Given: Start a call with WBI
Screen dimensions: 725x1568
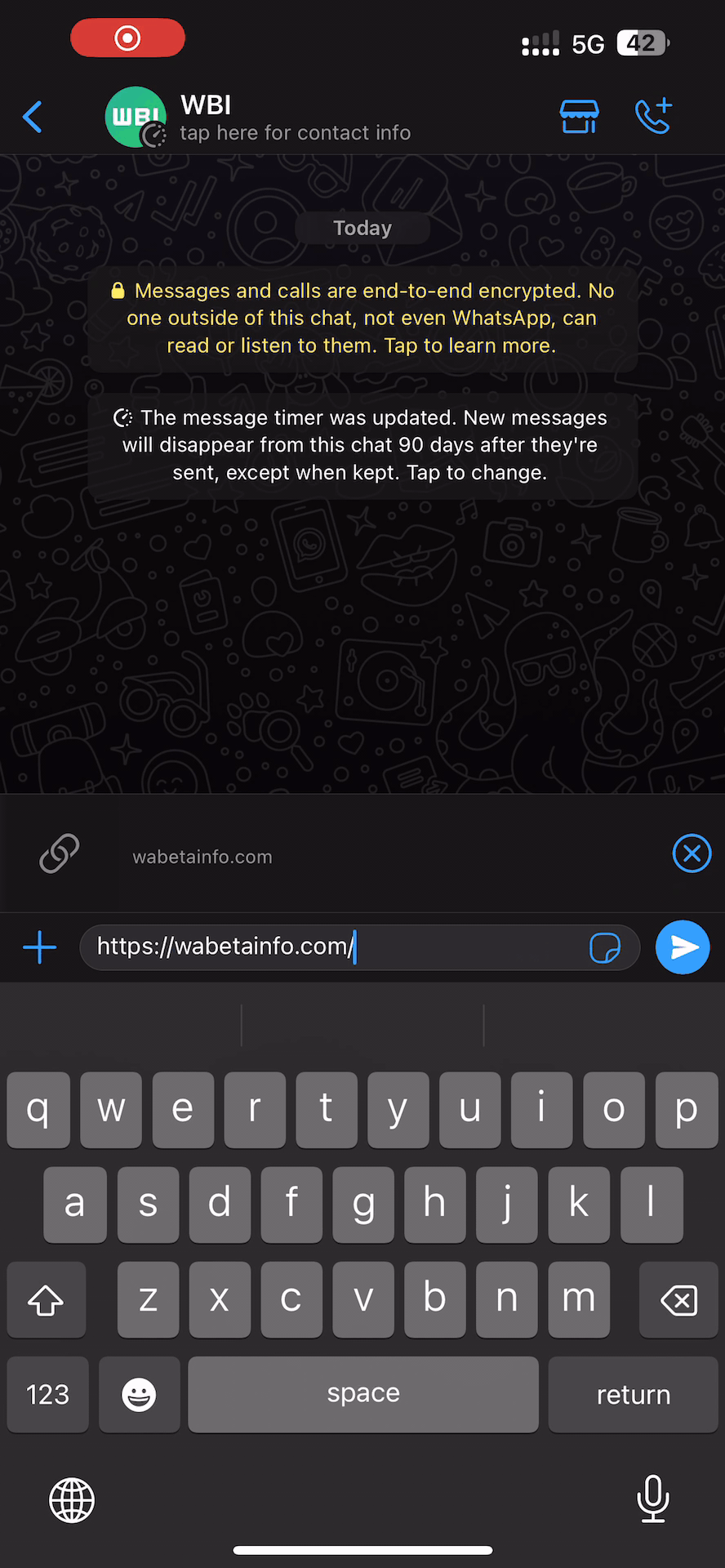Looking at the screenshot, I should [x=653, y=116].
